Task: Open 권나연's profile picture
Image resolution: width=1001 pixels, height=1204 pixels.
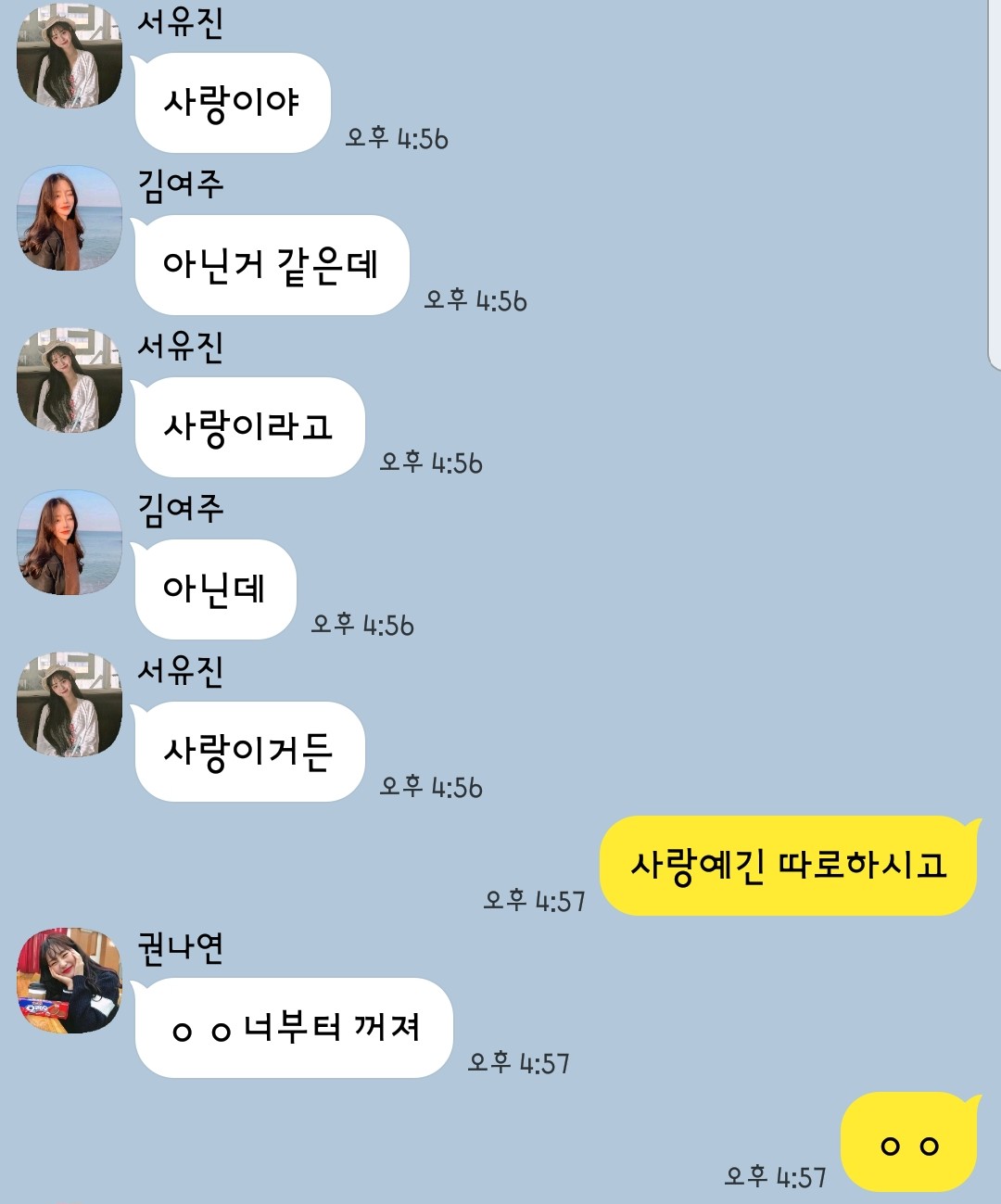Action: [70, 981]
